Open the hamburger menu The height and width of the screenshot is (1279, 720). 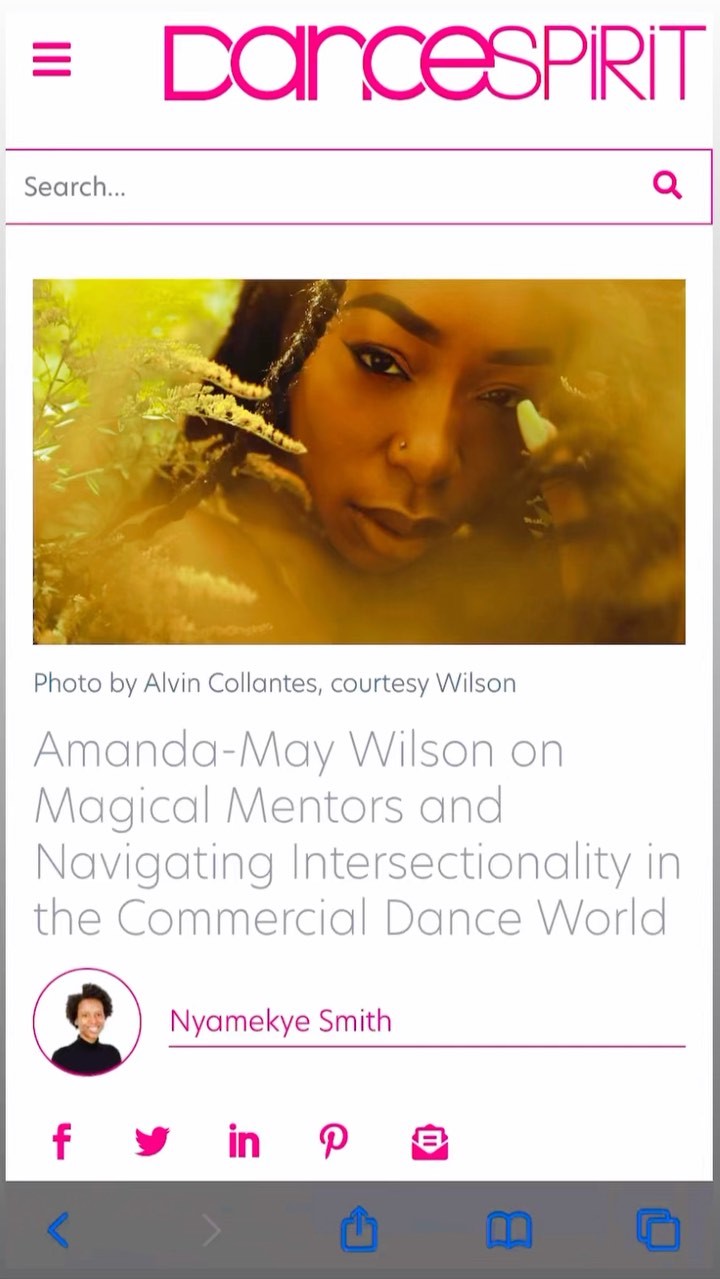[x=52, y=60]
